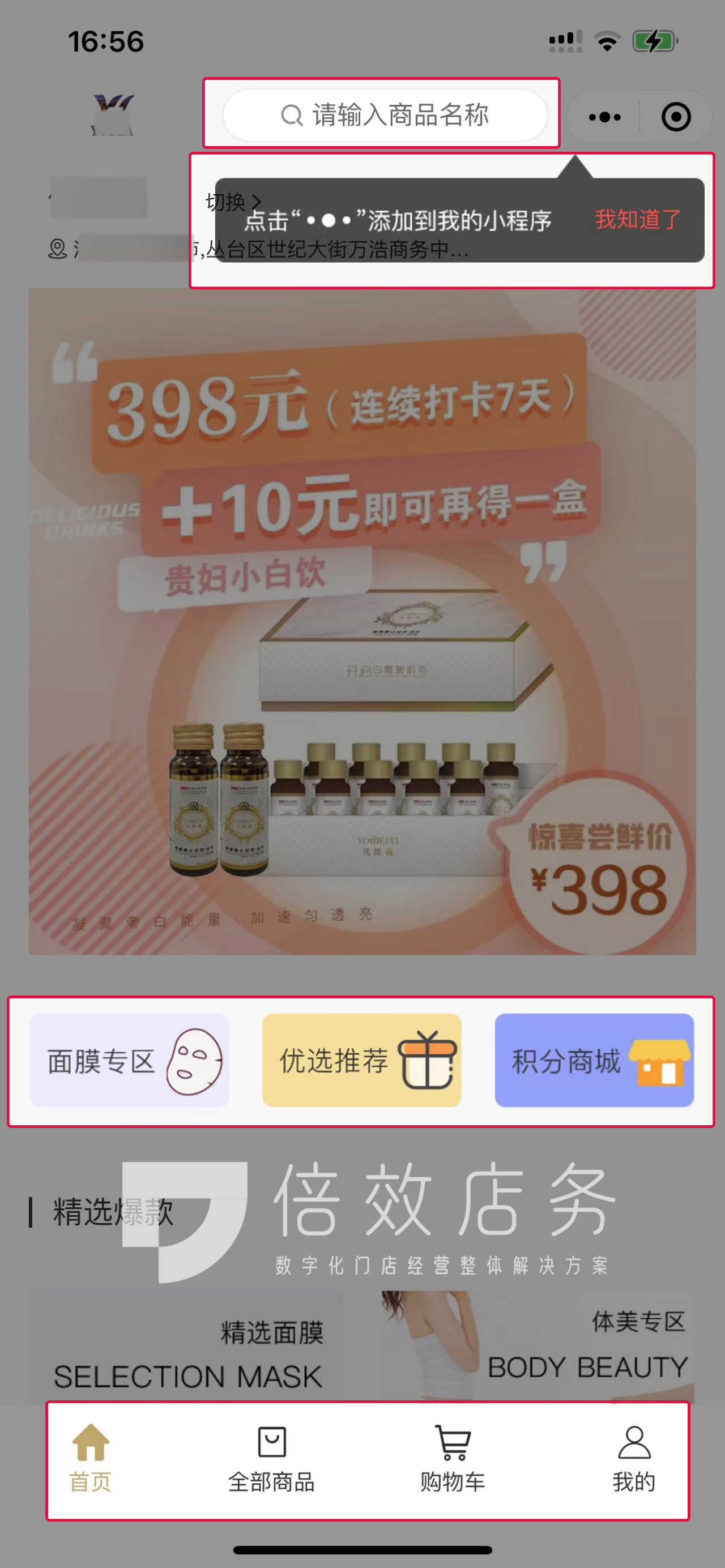This screenshot has height=1568, width=725.
Task: Click the location pin icon beside the address
Action: 57,250
